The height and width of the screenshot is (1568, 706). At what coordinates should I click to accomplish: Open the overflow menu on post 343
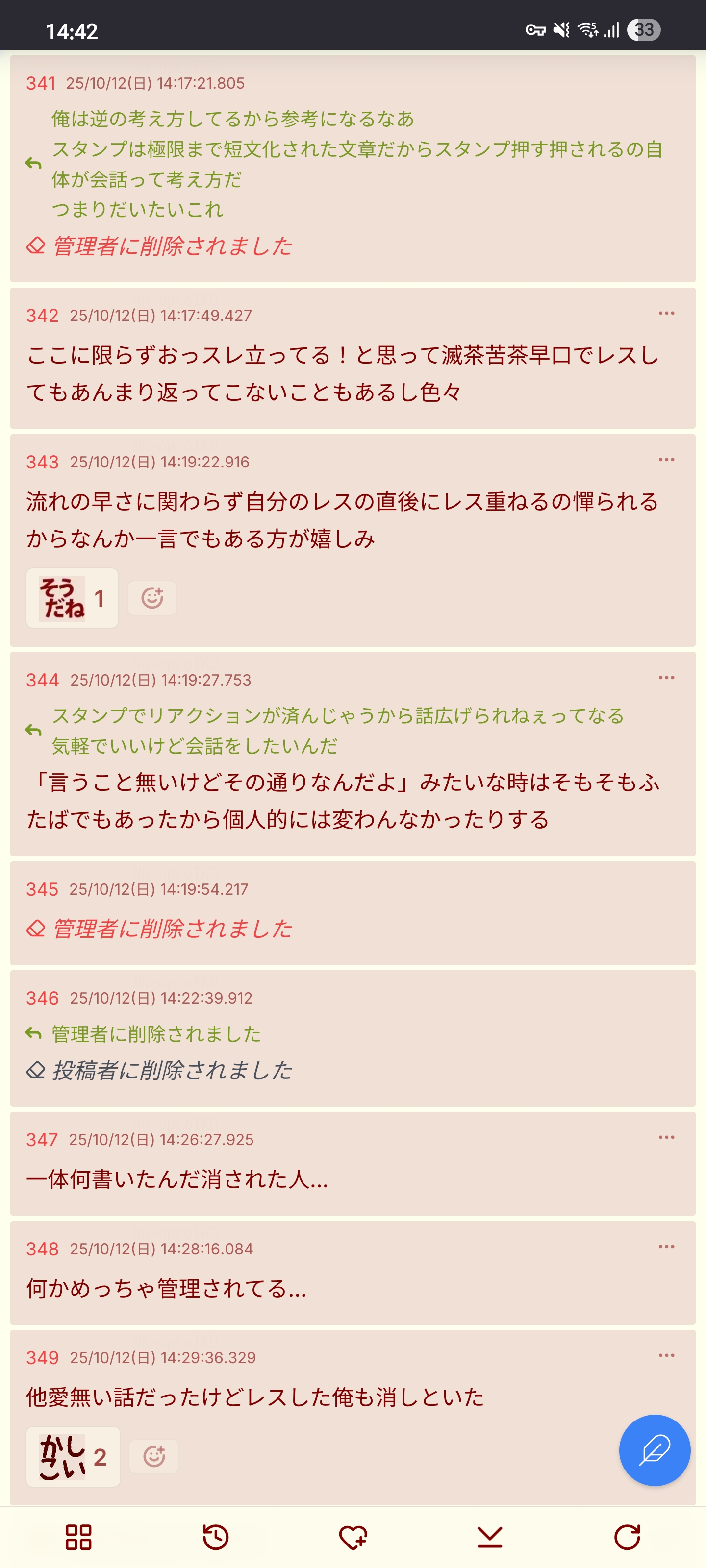[x=666, y=460]
